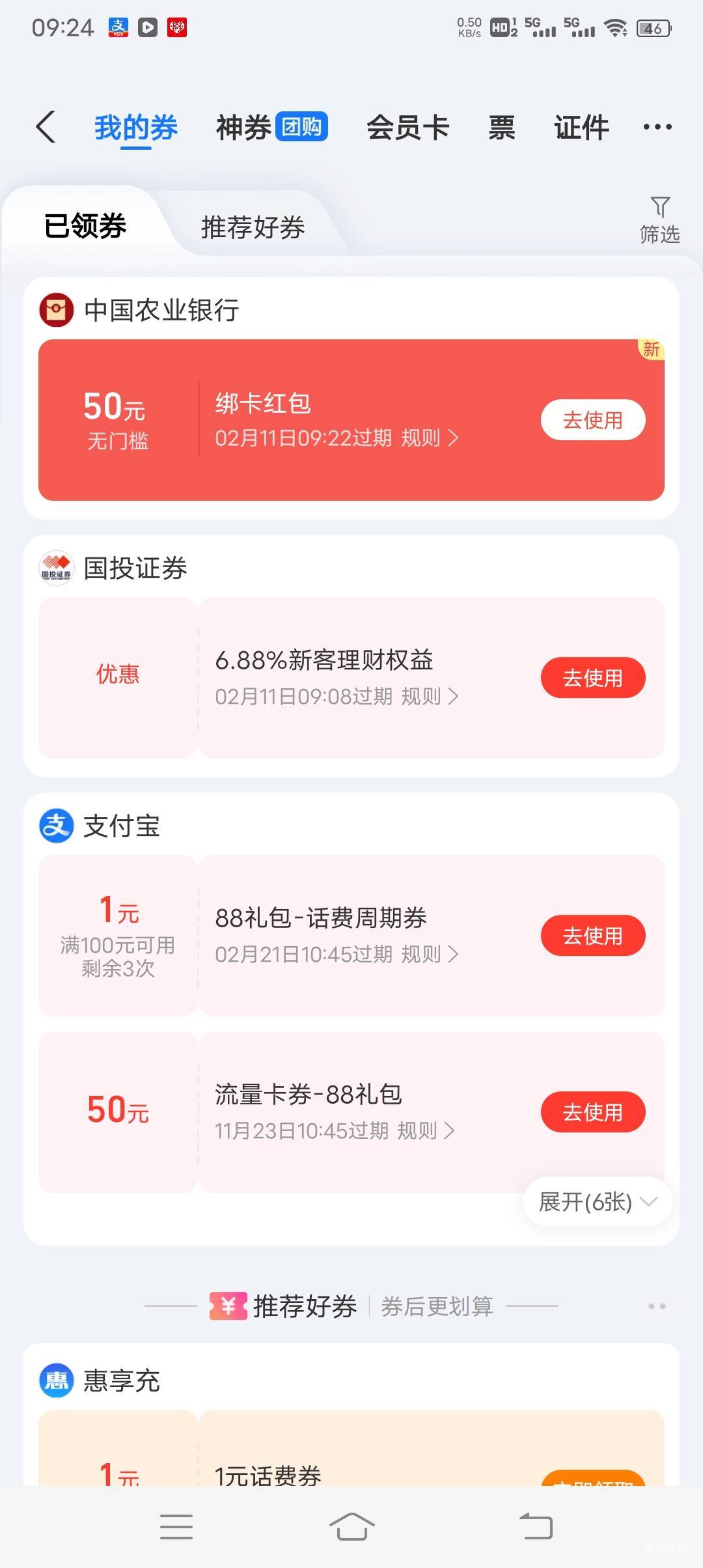Open the dots menu beside 推荐好券 section
Viewport: 703px width, 1568px height.
657,1306
